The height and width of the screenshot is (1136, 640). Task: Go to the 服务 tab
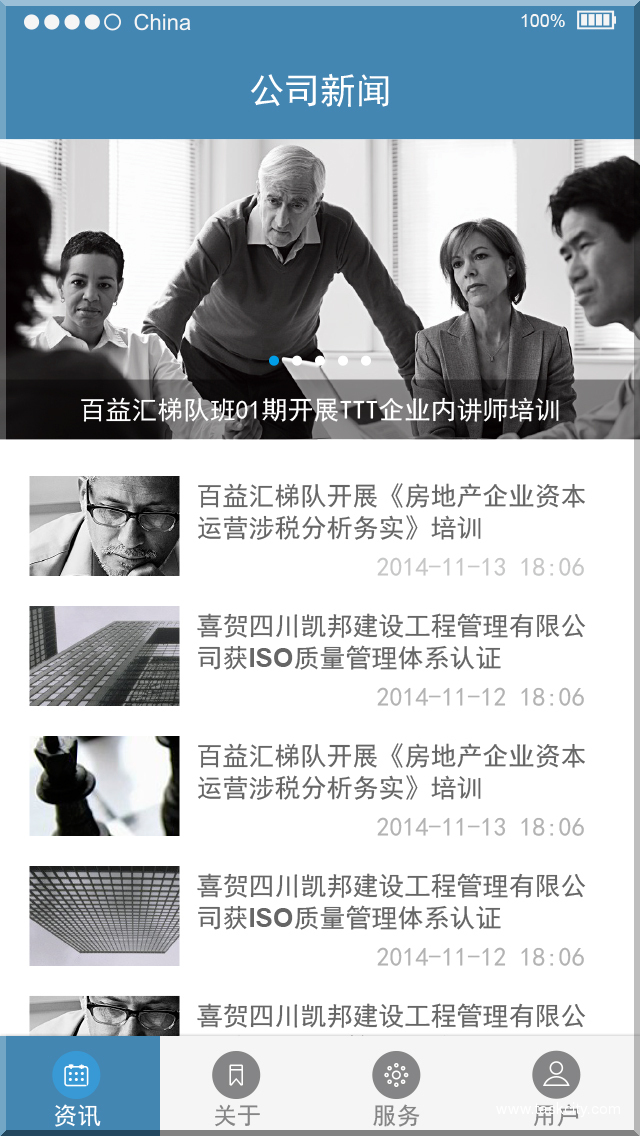(396, 1086)
